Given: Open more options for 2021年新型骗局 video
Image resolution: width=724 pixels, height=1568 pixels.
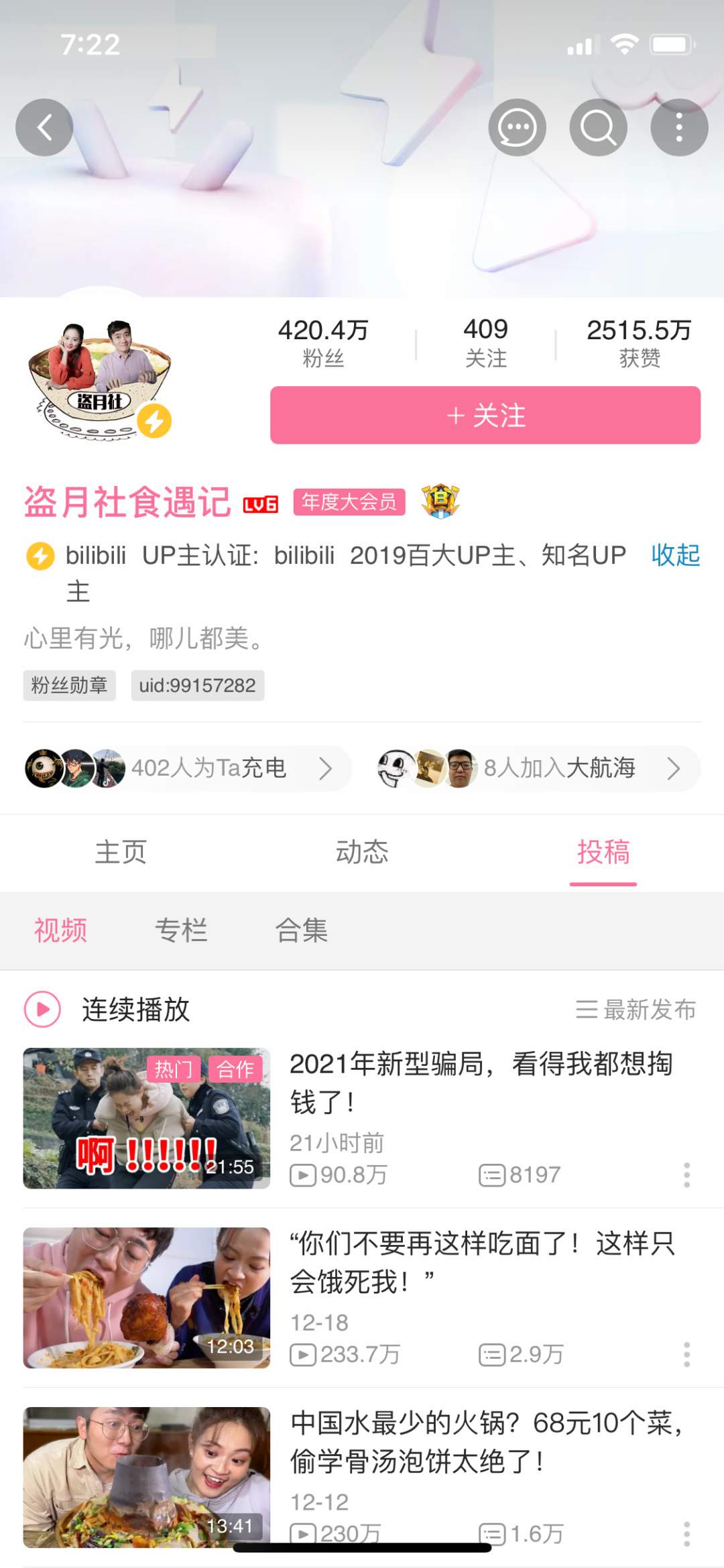Looking at the screenshot, I should pyautogui.click(x=686, y=1175).
